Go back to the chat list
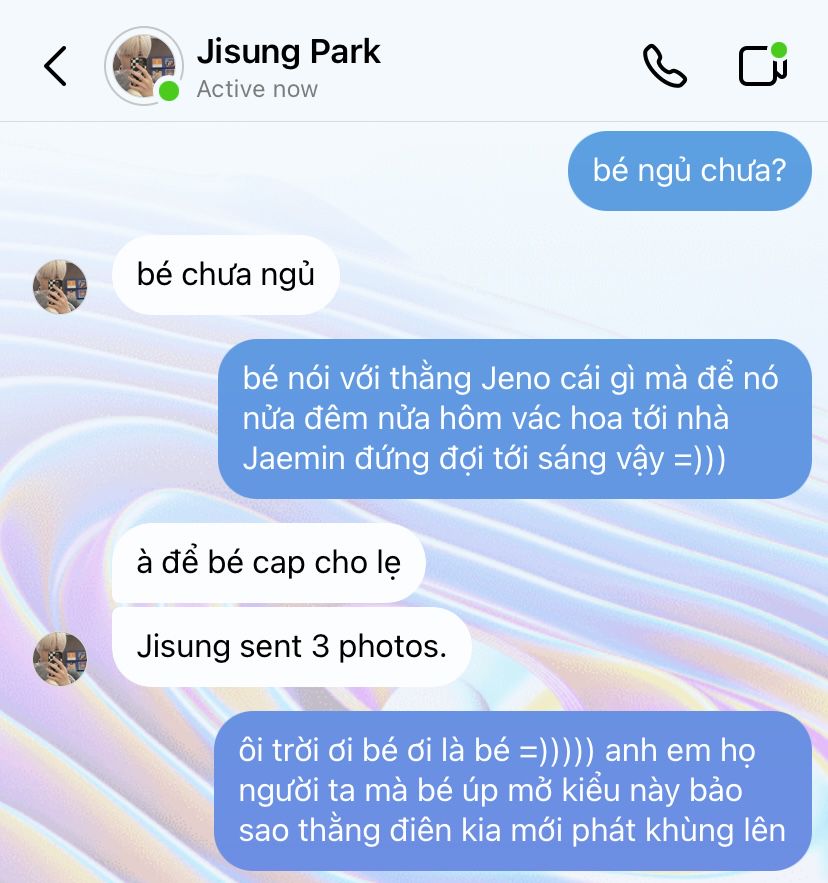This screenshot has width=828, height=883. click(56, 66)
